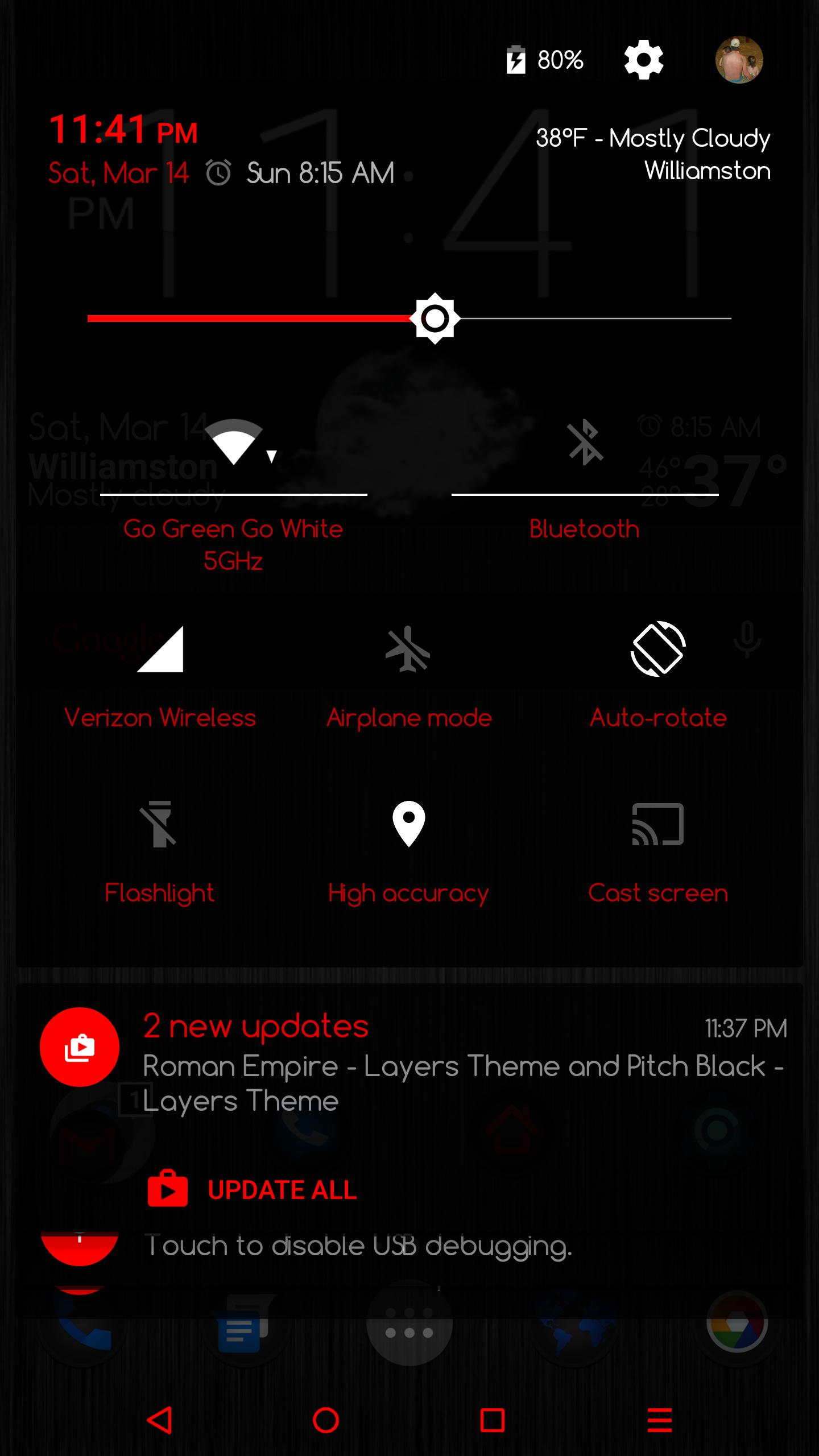Image resolution: width=819 pixels, height=1456 pixels.
Task: Turn on Bluetooth
Action: (585, 444)
